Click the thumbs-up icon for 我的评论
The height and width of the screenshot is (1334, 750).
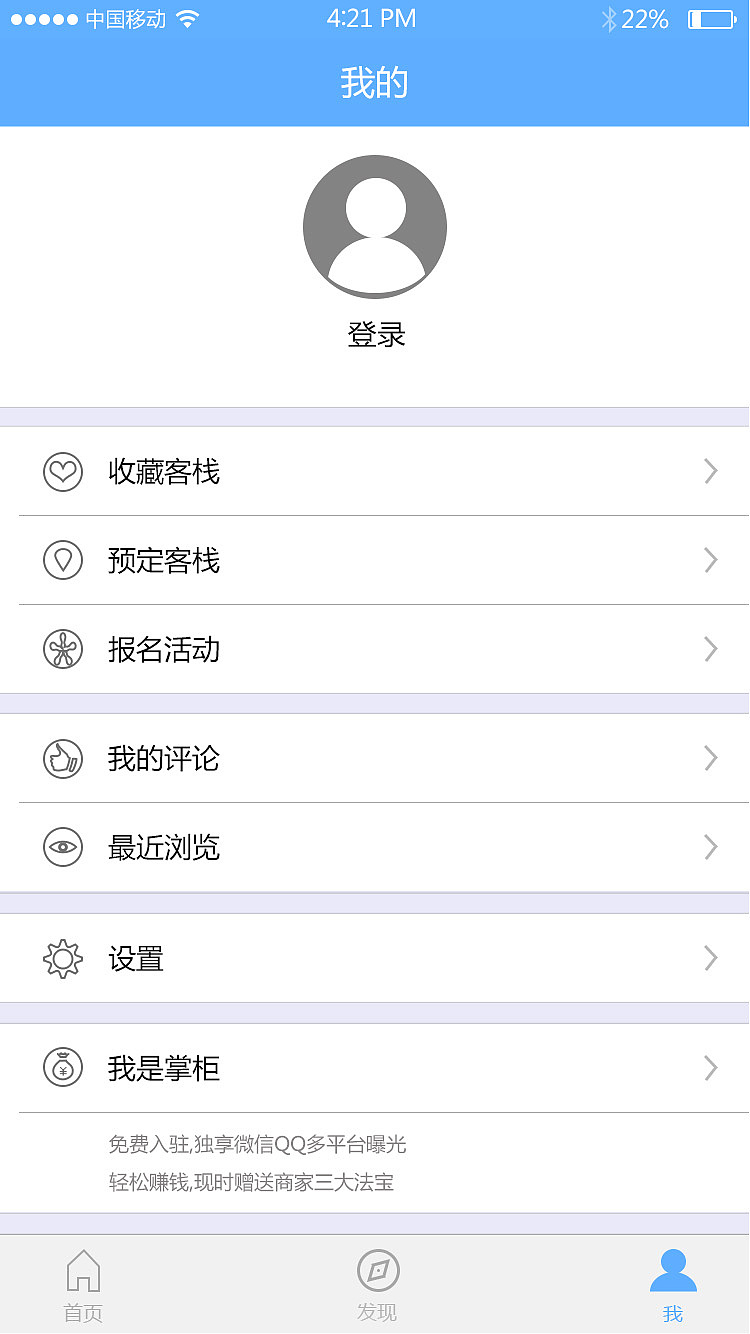pos(63,758)
